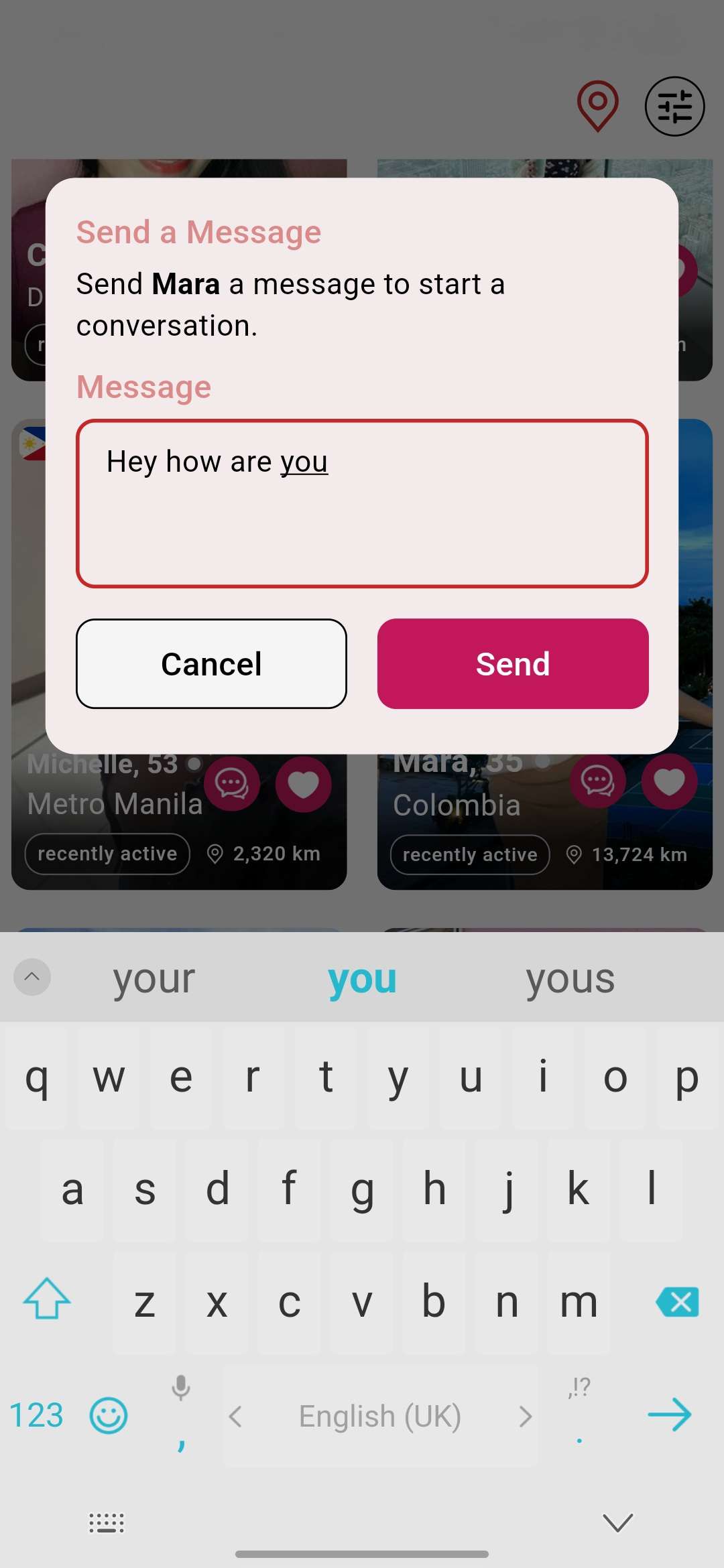724x1568 pixels.
Task: Tap the message text field
Action: point(362,503)
